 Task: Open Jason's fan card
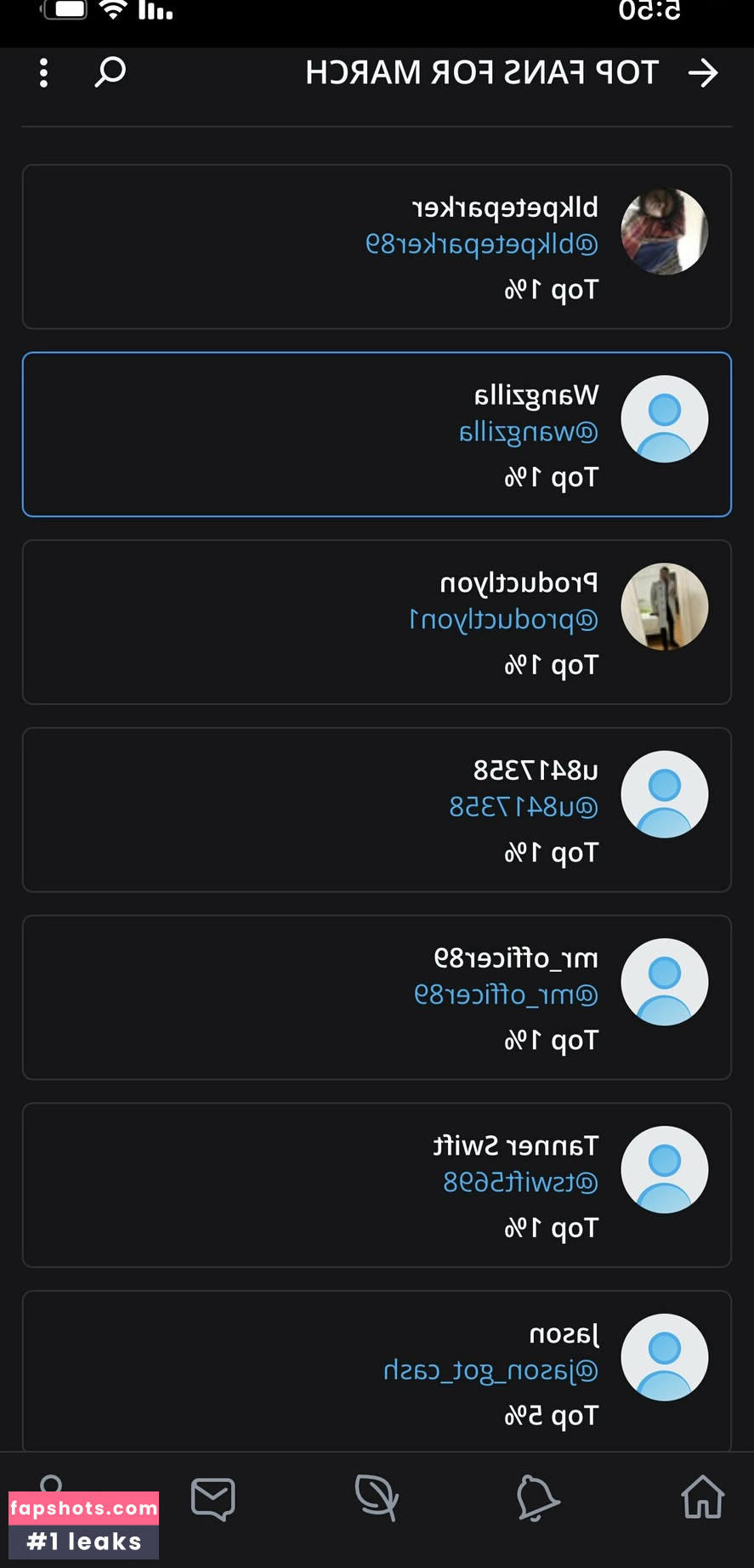click(x=377, y=1371)
